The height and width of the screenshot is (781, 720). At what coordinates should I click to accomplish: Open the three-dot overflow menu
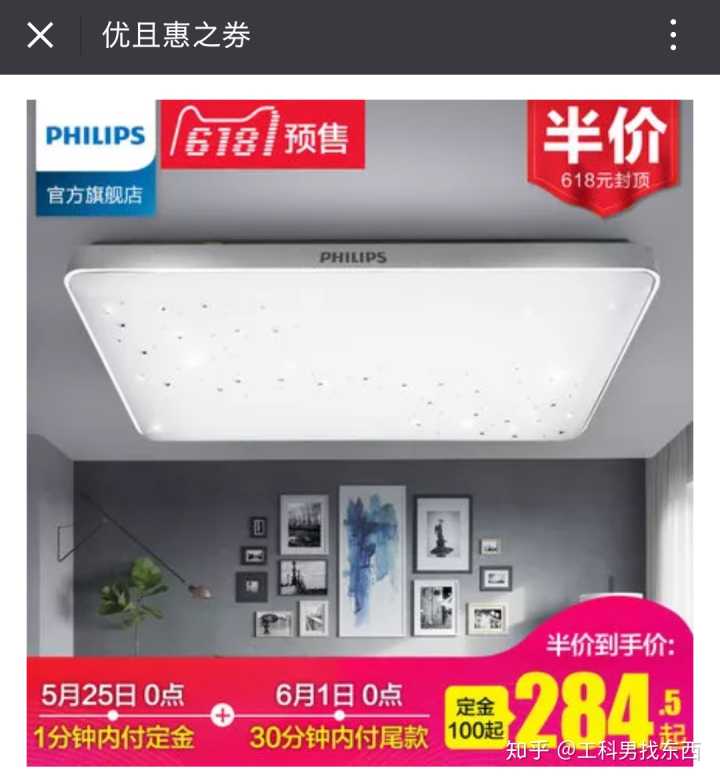pos(673,36)
